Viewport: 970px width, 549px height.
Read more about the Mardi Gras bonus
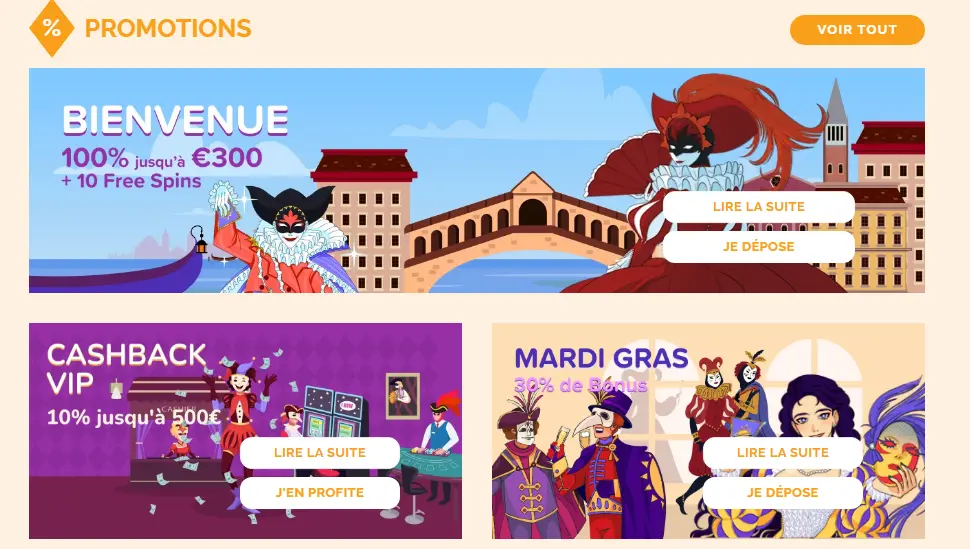coord(782,453)
